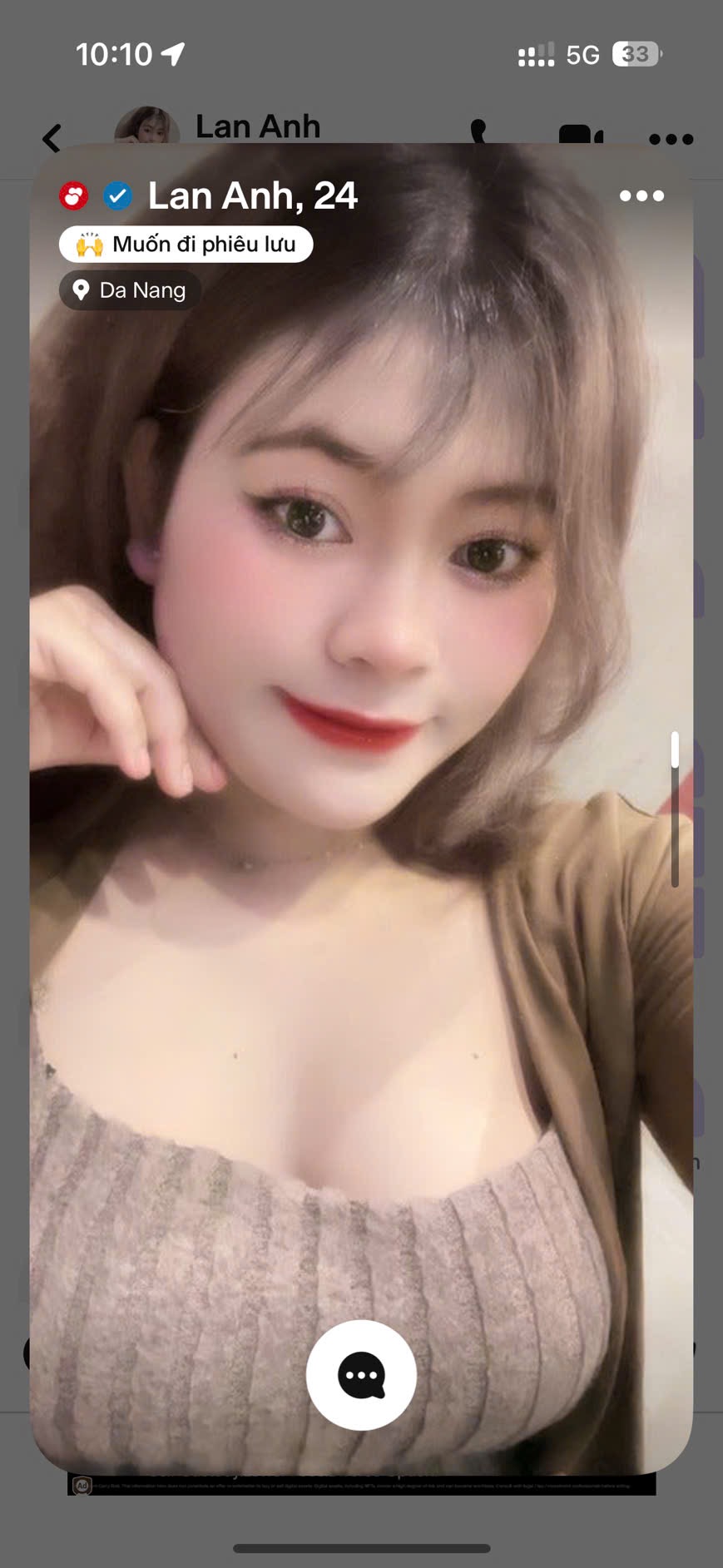The image size is (723, 1568).
Task: Tap the 'Muốn đi phiêu lưu' chip
Action: [x=186, y=245]
